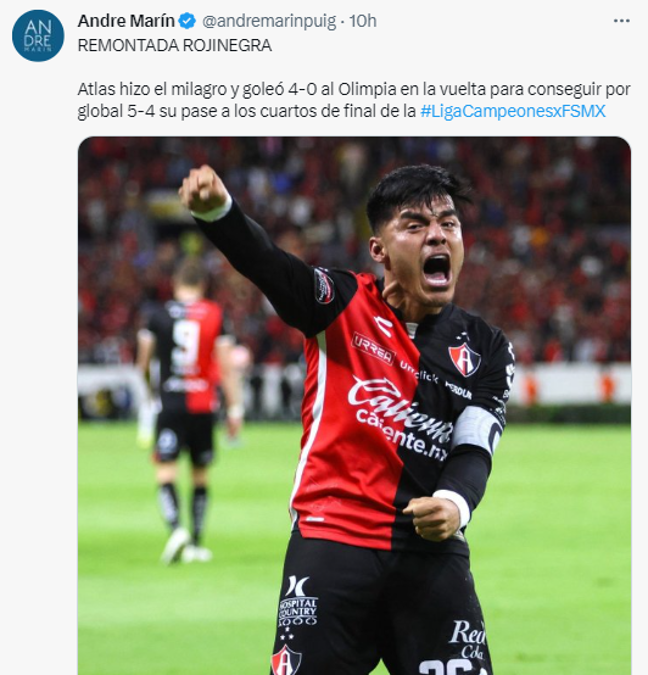Open the Andre Marín display name

click(125, 20)
